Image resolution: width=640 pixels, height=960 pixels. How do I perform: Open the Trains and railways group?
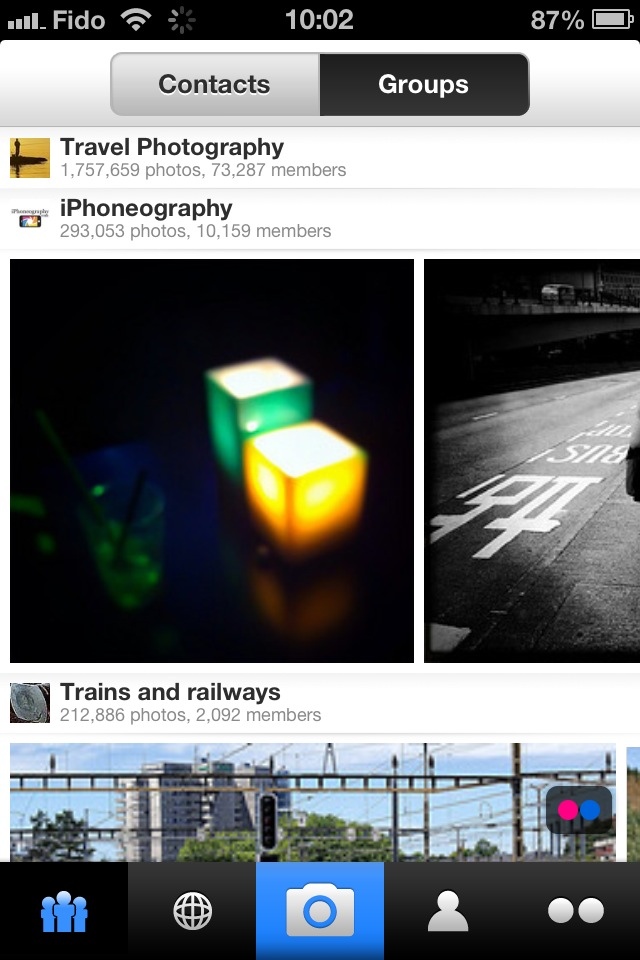170,702
